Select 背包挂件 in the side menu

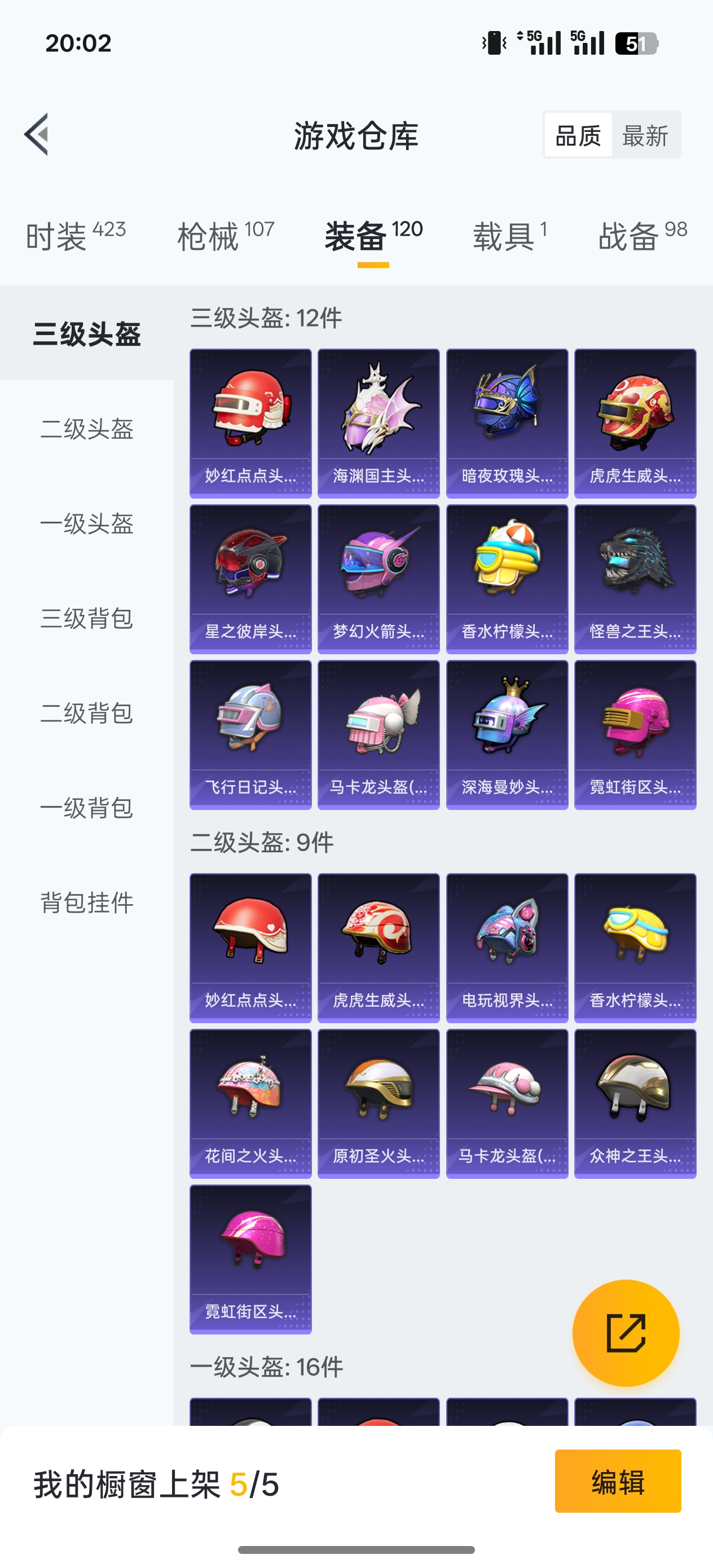pyautogui.click(x=86, y=902)
